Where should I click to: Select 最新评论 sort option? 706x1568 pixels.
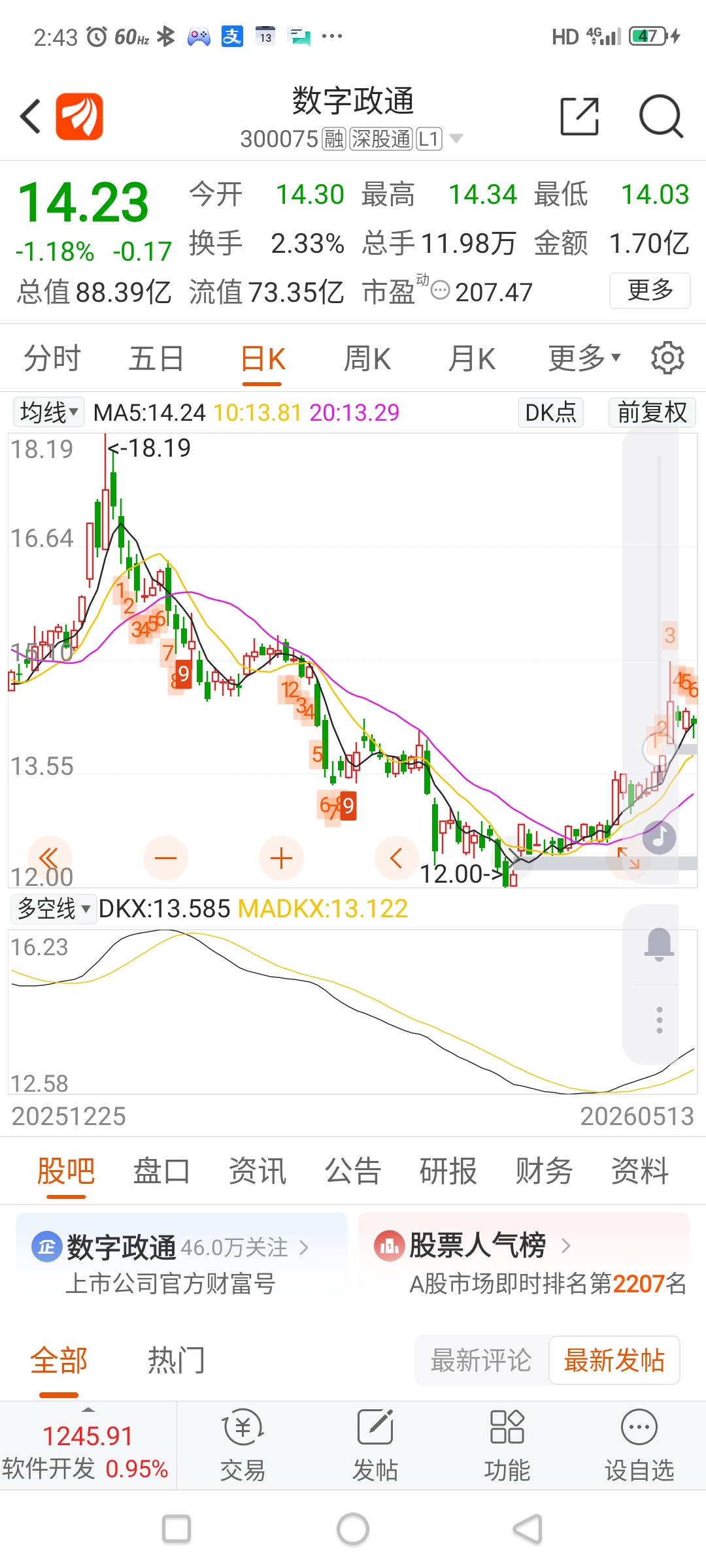(481, 1361)
